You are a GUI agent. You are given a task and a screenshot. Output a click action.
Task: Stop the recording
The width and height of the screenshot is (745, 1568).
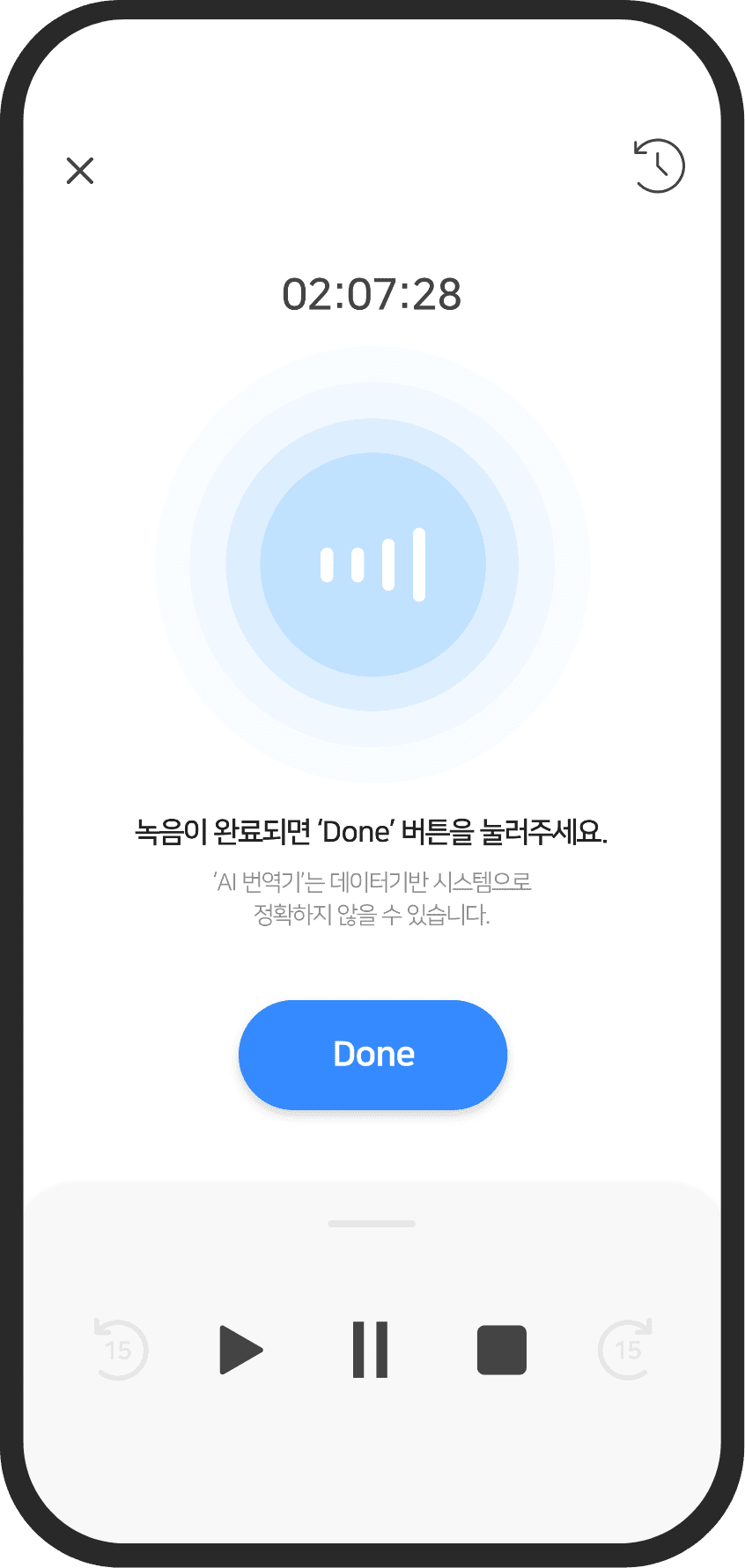click(502, 1350)
